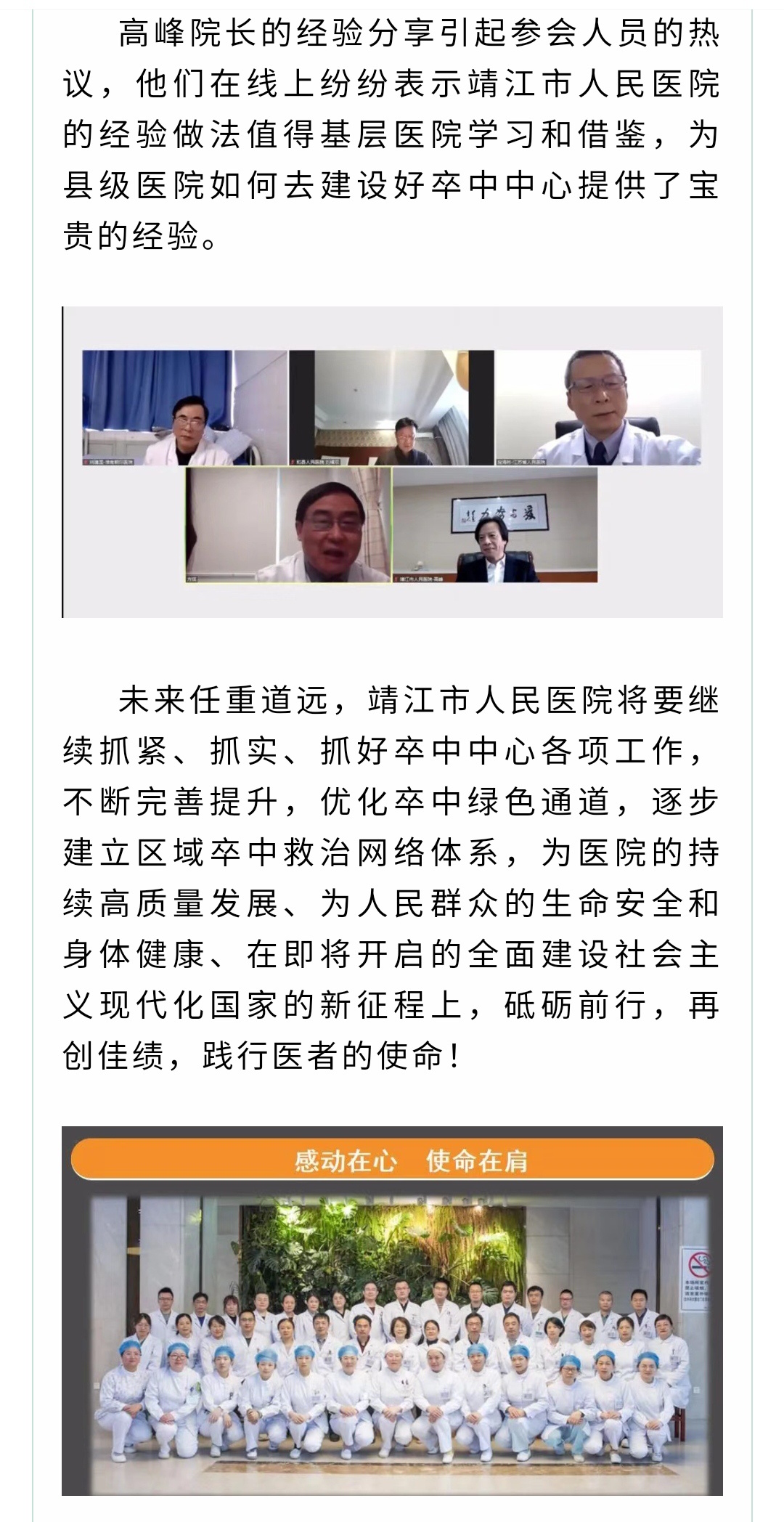Open the hospital staff group photo
Screen dimensions: 784x1522
392,1314
